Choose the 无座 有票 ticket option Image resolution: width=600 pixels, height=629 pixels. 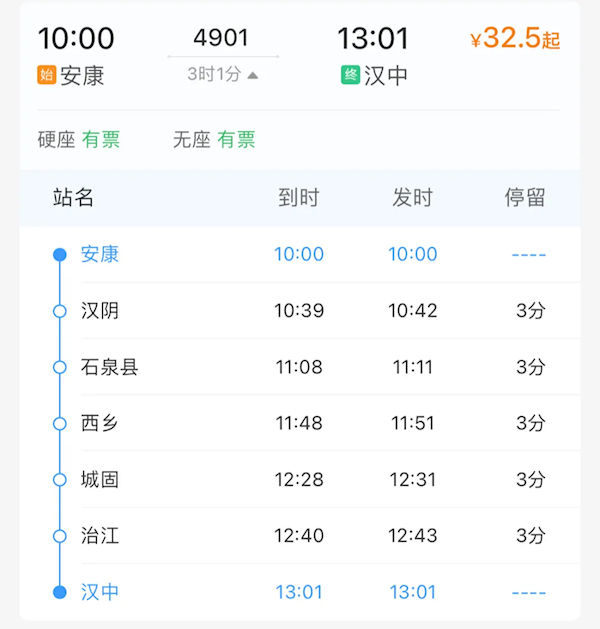214,140
